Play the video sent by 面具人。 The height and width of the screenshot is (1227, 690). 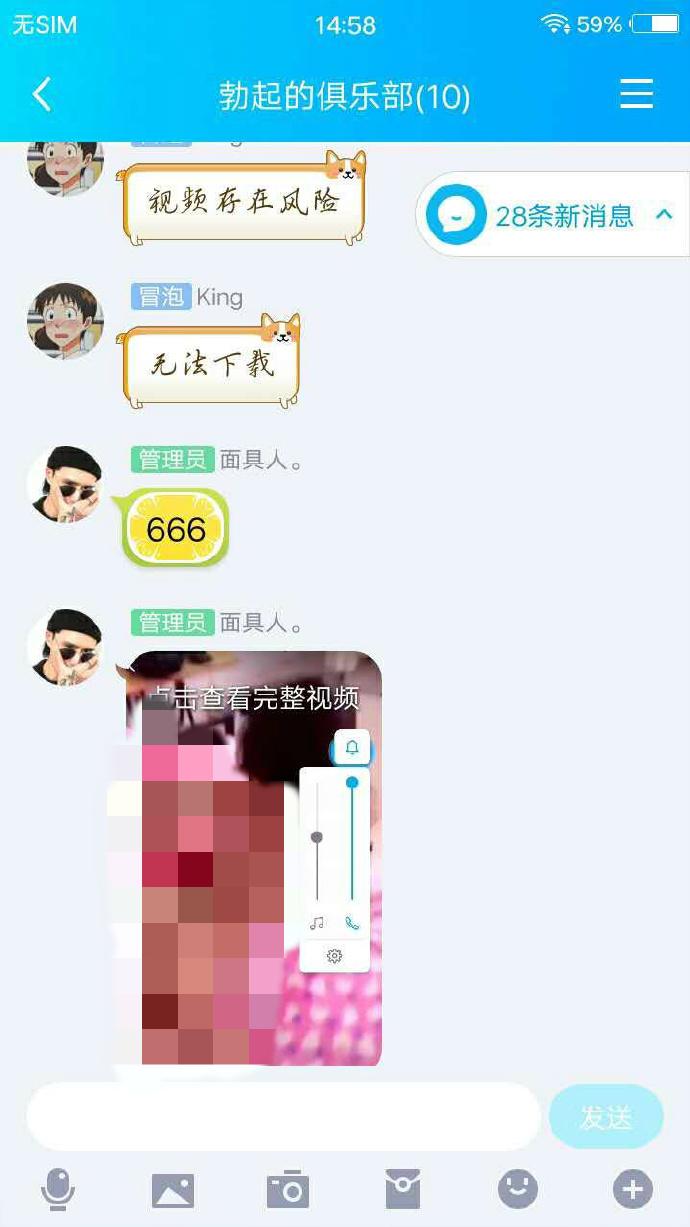point(255,858)
